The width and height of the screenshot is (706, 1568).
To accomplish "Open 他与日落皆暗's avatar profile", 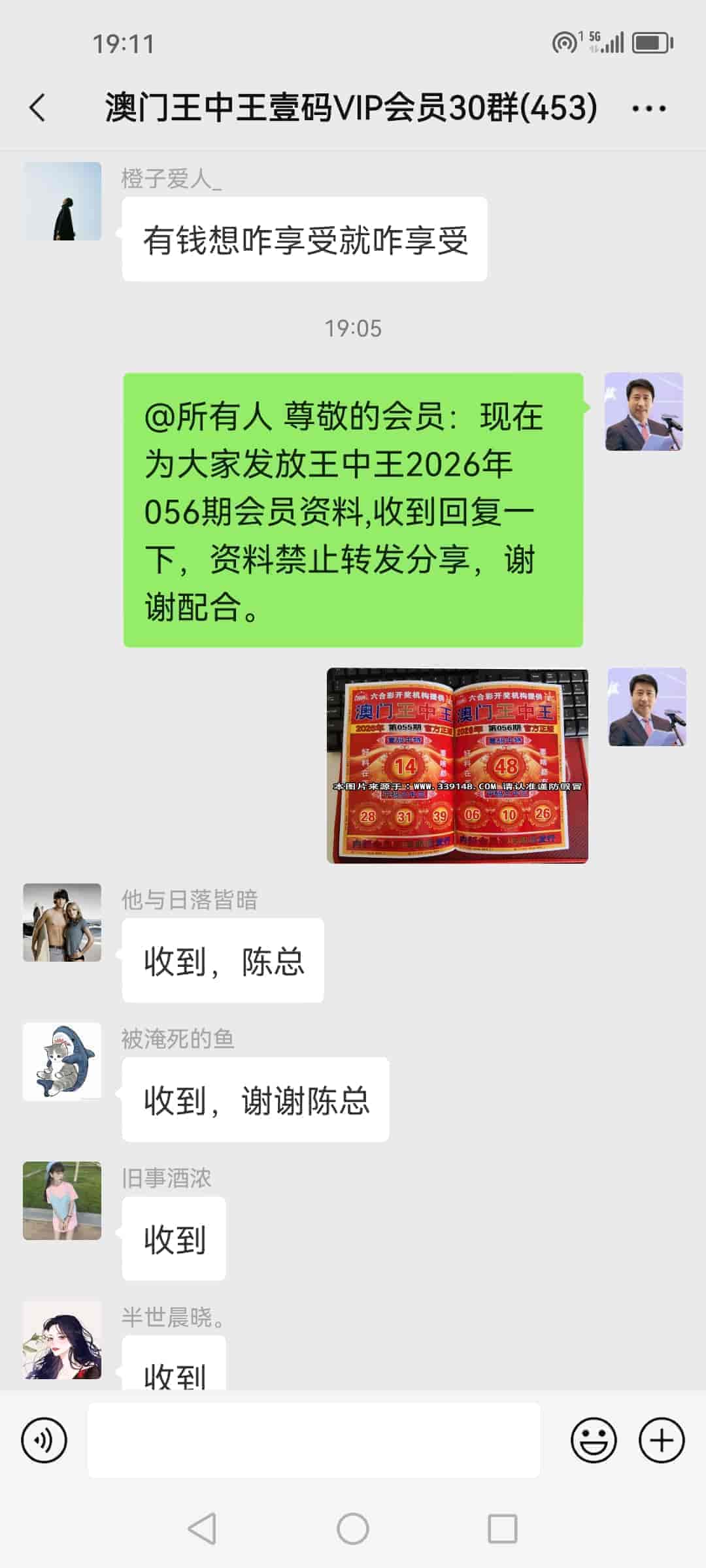I will pos(62,923).
